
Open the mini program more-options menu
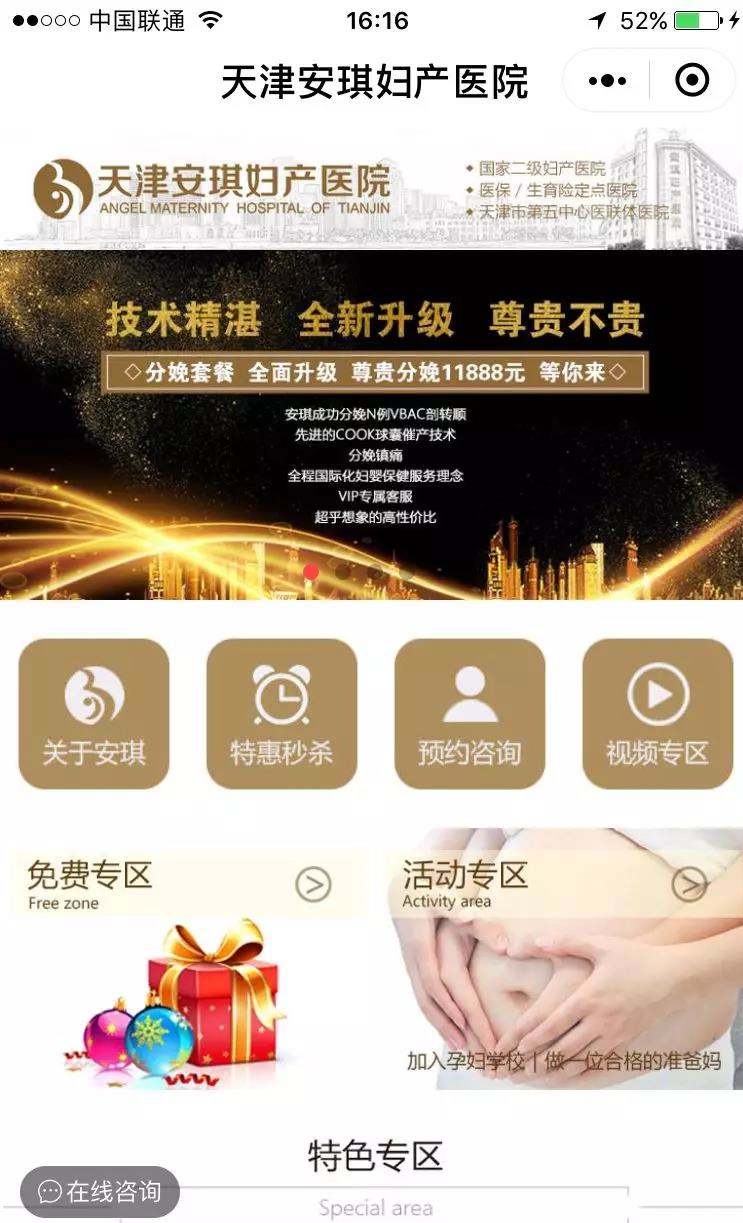607,81
